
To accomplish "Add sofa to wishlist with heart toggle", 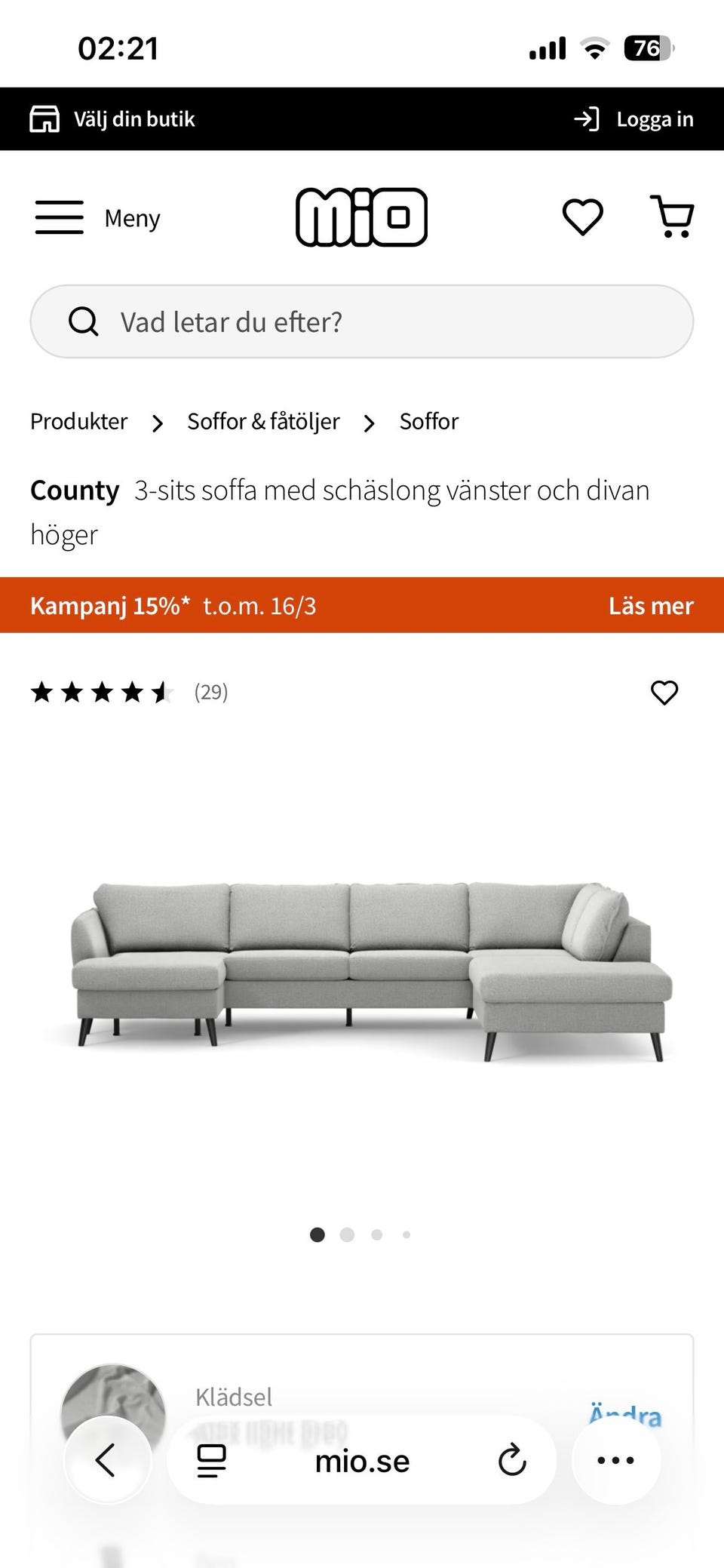I will click(x=664, y=693).
